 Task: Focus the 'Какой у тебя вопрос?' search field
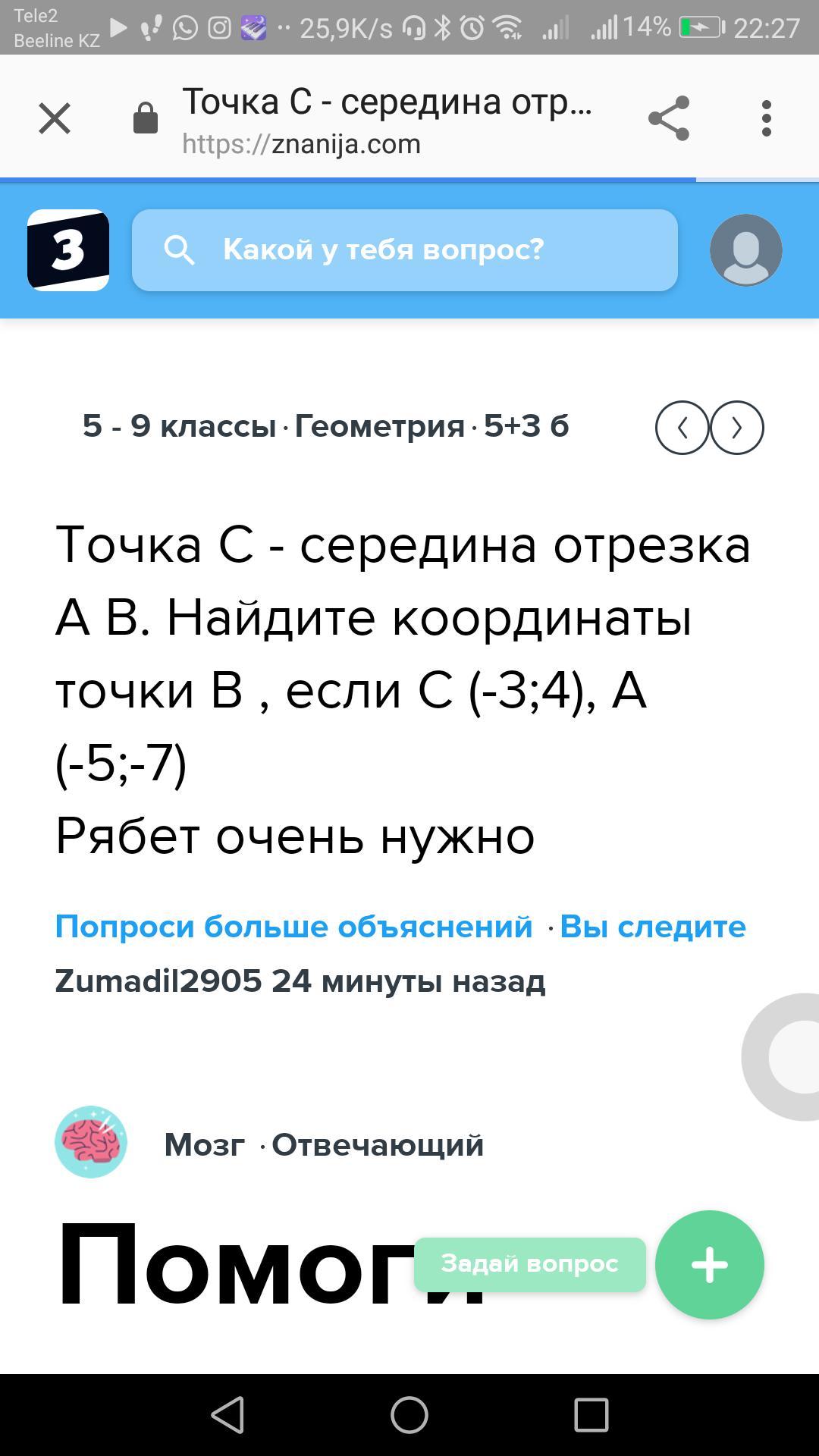404,250
